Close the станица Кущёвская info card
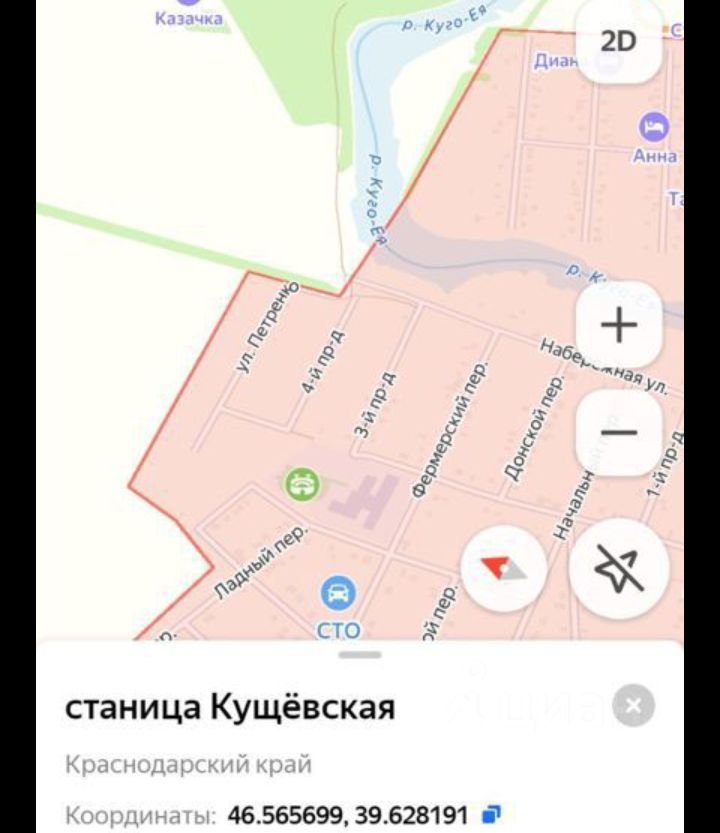Image resolution: width=720 pixels, height=833 pixels. pyautogui.click(x=632, y=707)
